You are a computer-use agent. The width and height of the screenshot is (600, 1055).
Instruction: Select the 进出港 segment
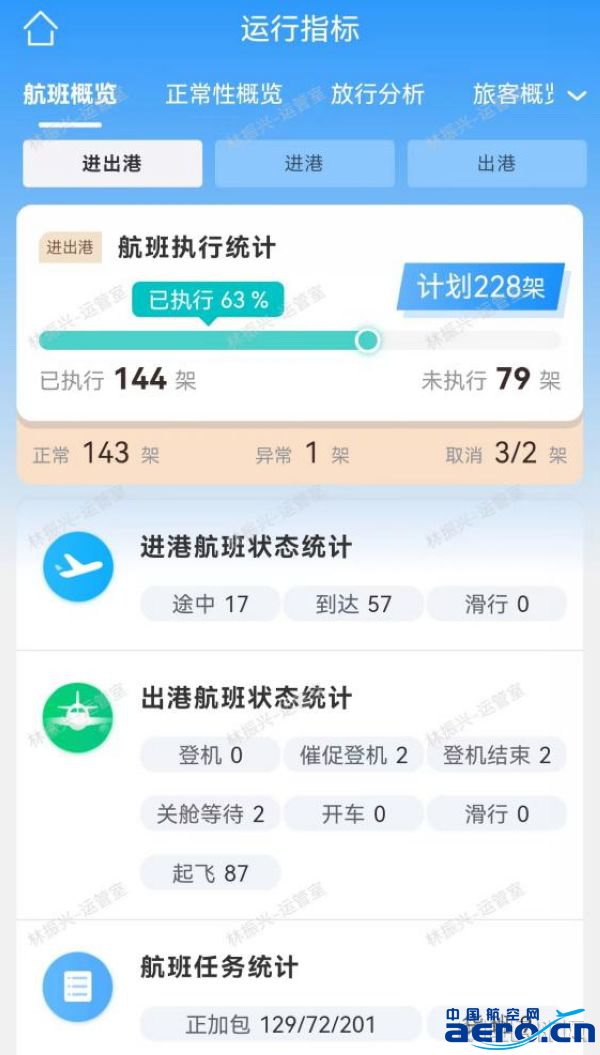tap(112, 163)
